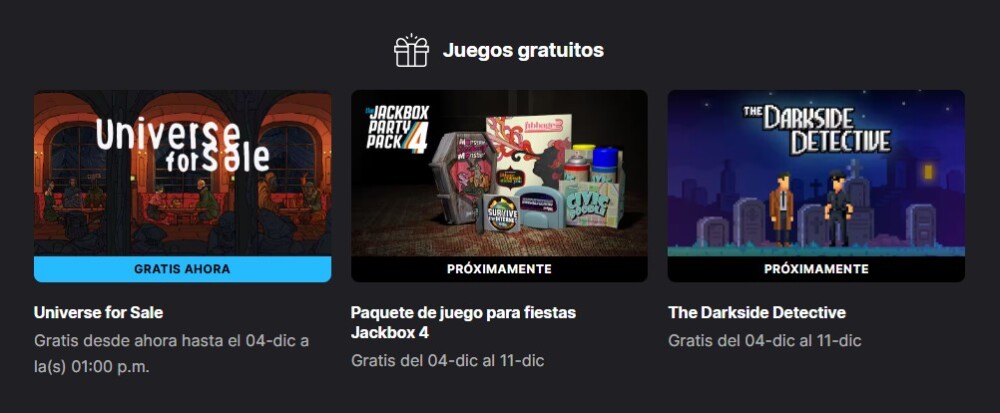Open the Jackbox Party Pack 4 game card
Viewport: 1000px width, 413px height.
click(x=499, y=175)
